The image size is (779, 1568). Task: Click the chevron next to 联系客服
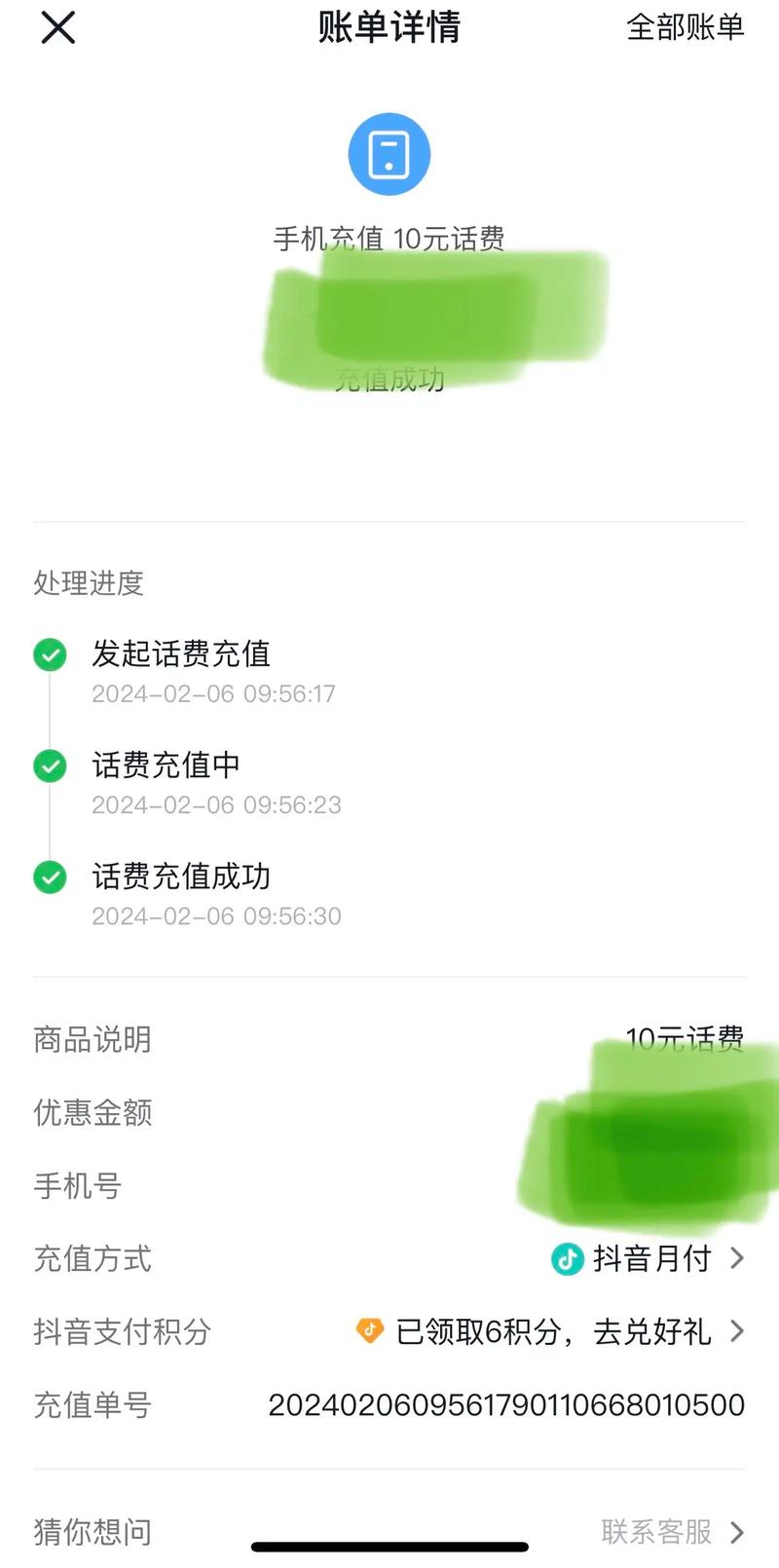pos(737,1532)
